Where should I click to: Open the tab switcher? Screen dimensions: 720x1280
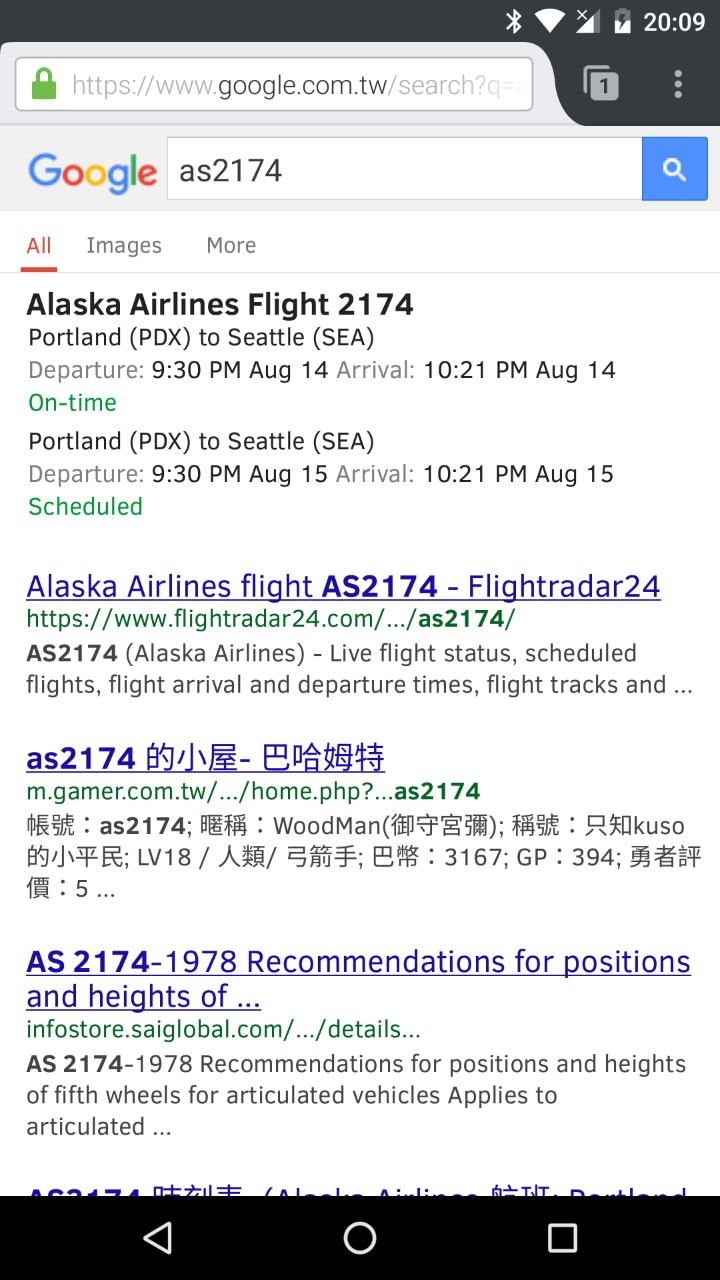point(600,84)
